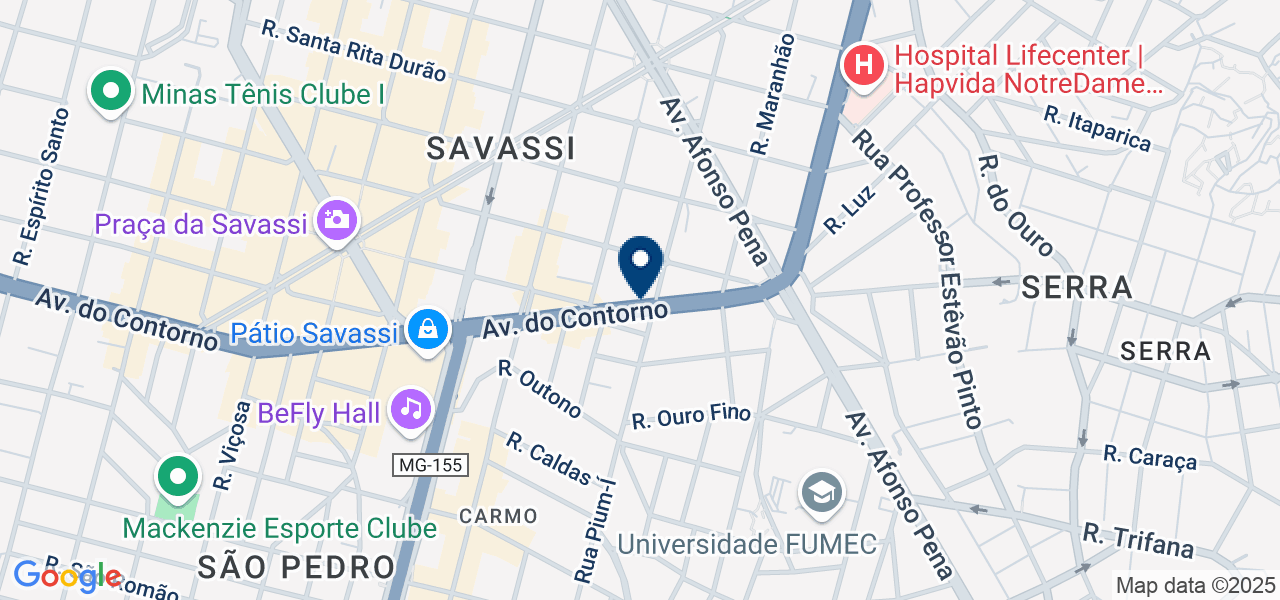Viewport: 1280px width, 600px height.
Task: Tap the BeFly Hall music venue pin
Action: point(410,409)
